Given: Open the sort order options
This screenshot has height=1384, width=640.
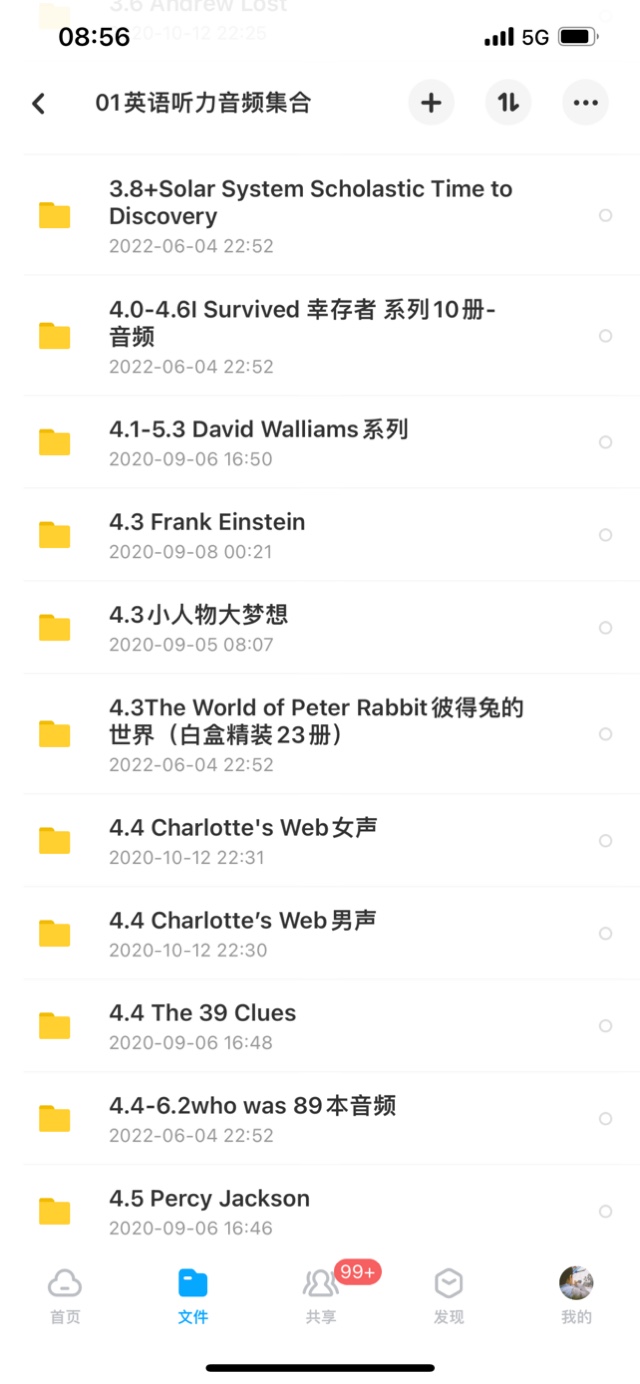Looking at the screenshot, I should [x=508, y=103].
